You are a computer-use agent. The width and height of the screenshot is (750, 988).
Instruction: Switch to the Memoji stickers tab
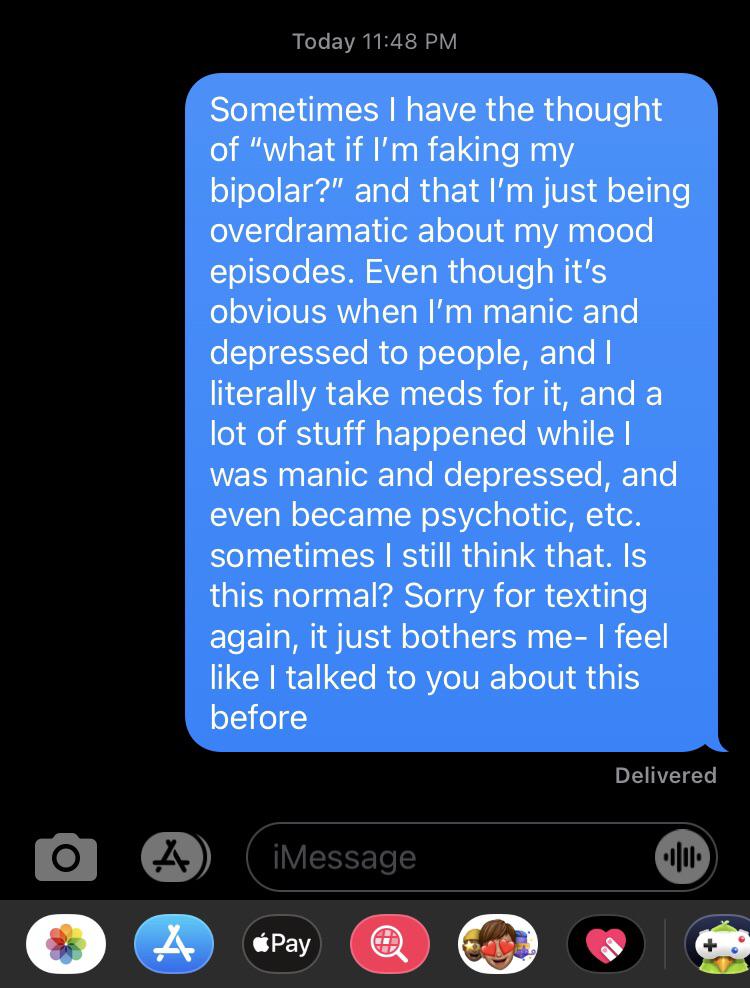click(x=498, y=943)
